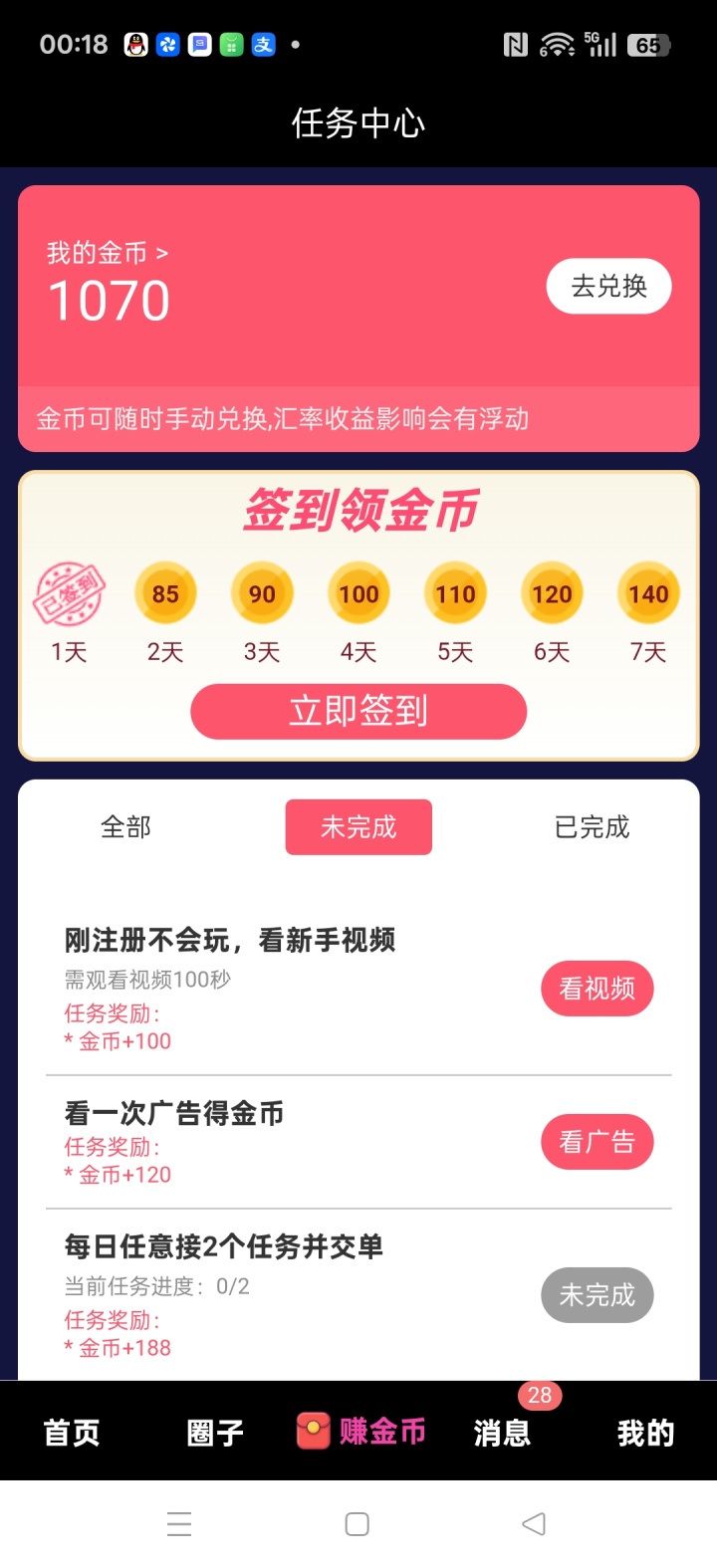Tap the grey 未完成 button for daily task
The height and width of the screenshot is (1568, 717).
click(x=597, y=1295)
